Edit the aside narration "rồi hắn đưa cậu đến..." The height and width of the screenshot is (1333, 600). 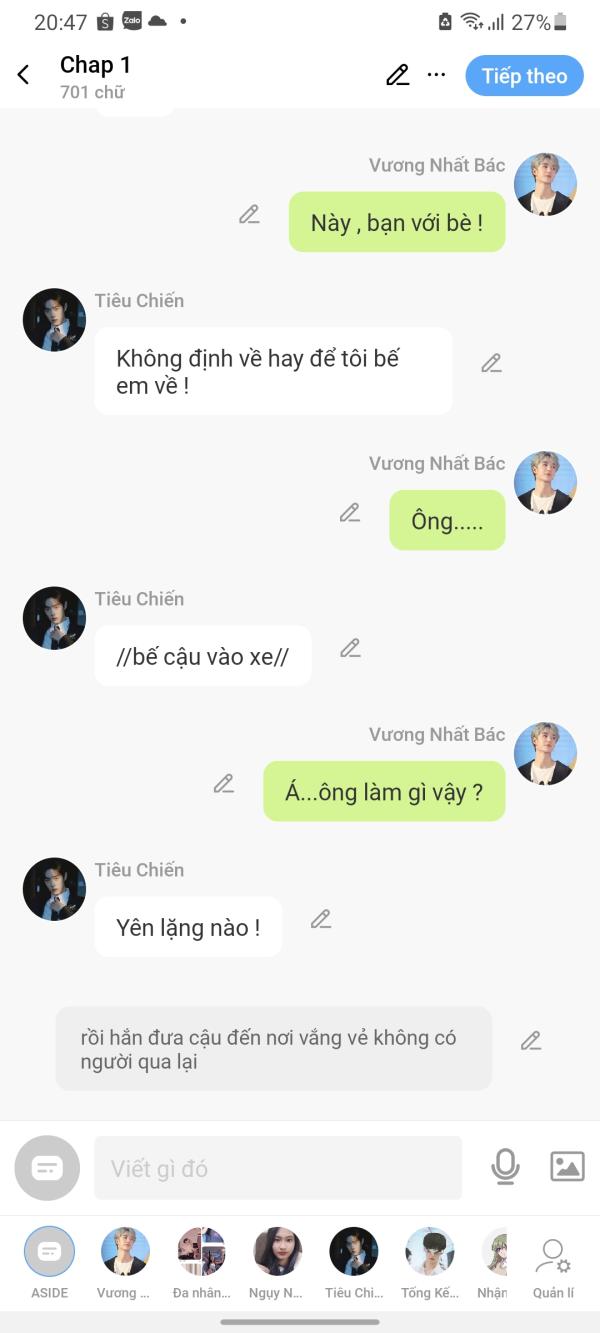point(531,1041)
